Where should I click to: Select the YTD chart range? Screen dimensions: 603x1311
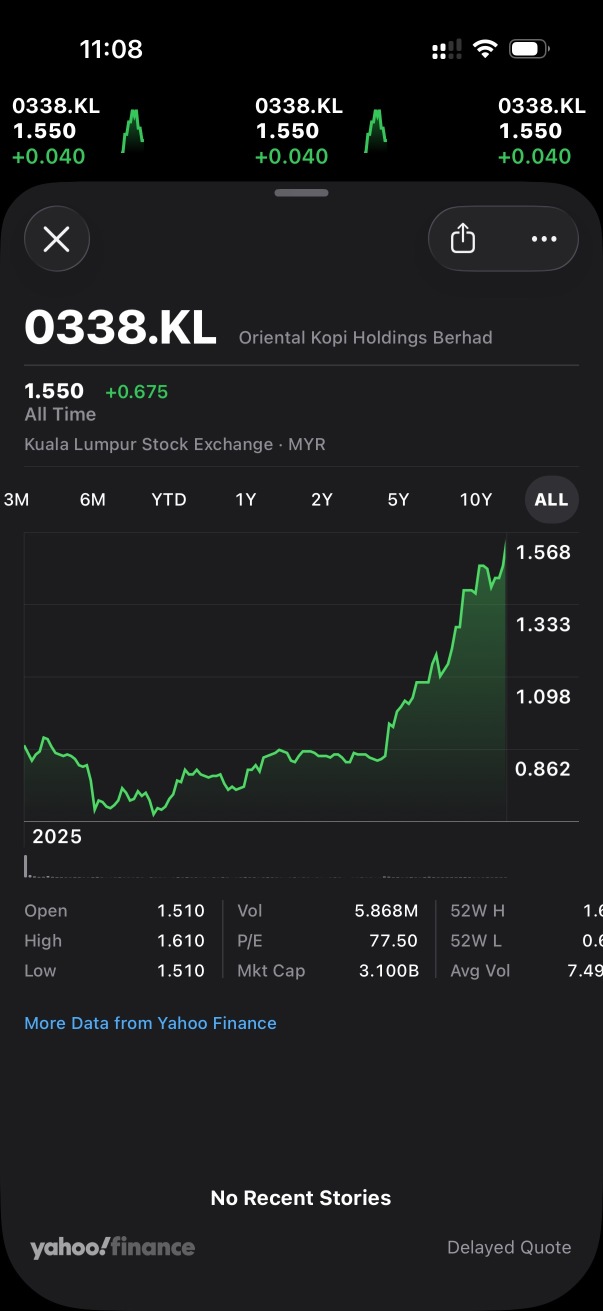[x=169, y=500]
